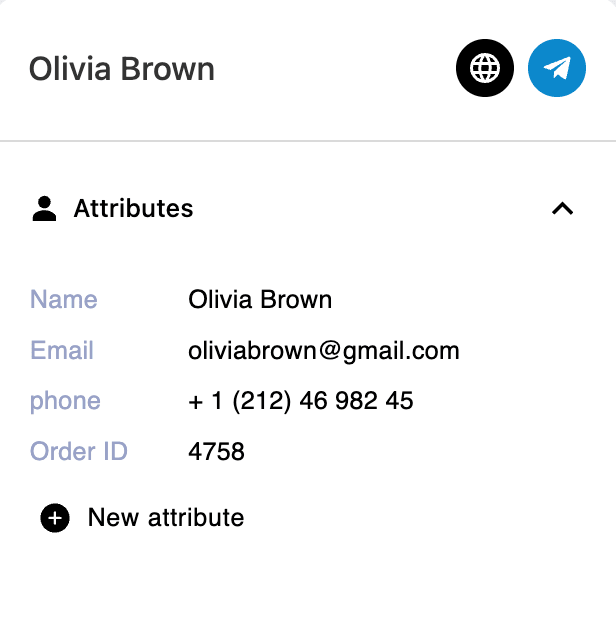
Task: Edit the email oliviabrown@gmail.com
Action: point(324,350)
